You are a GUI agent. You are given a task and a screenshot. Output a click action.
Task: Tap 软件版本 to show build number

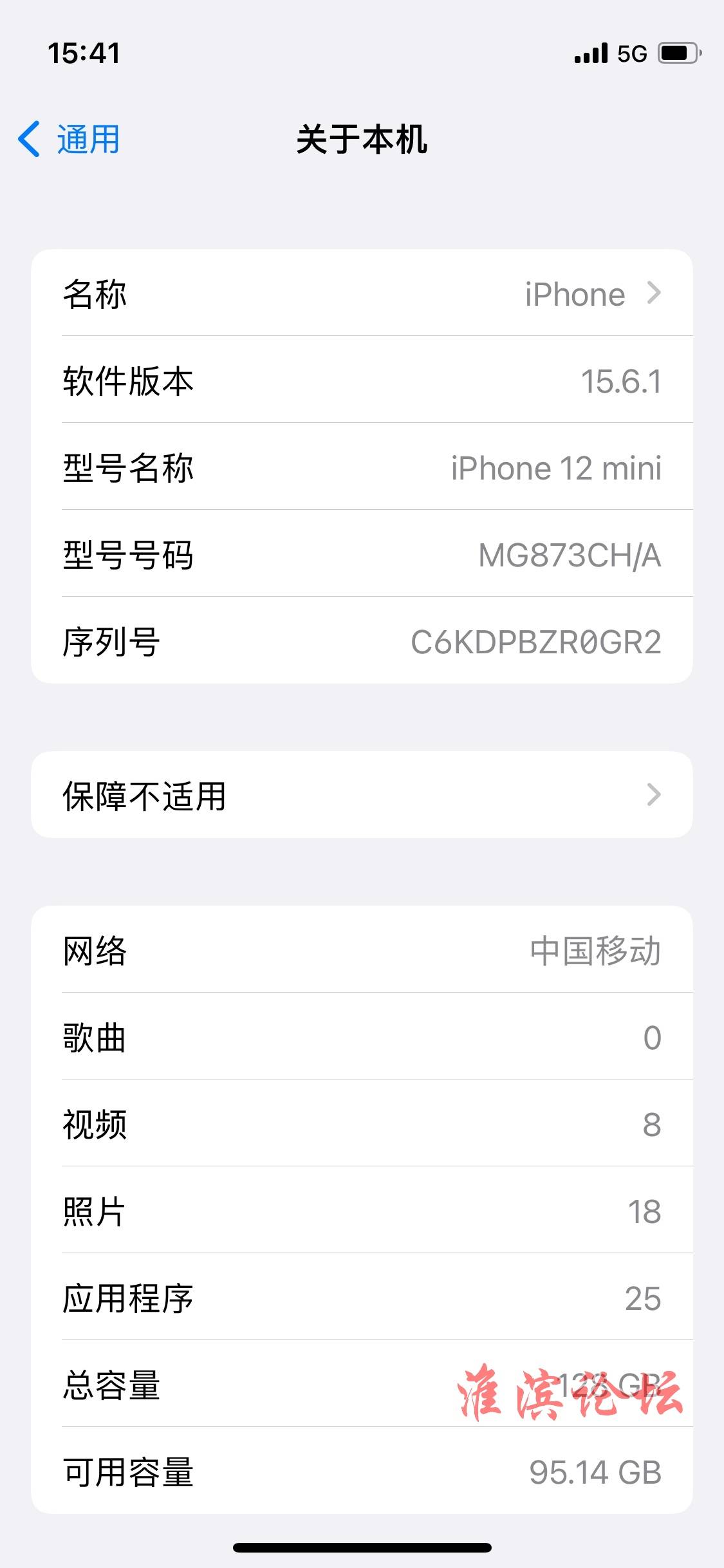coord(362,380)
